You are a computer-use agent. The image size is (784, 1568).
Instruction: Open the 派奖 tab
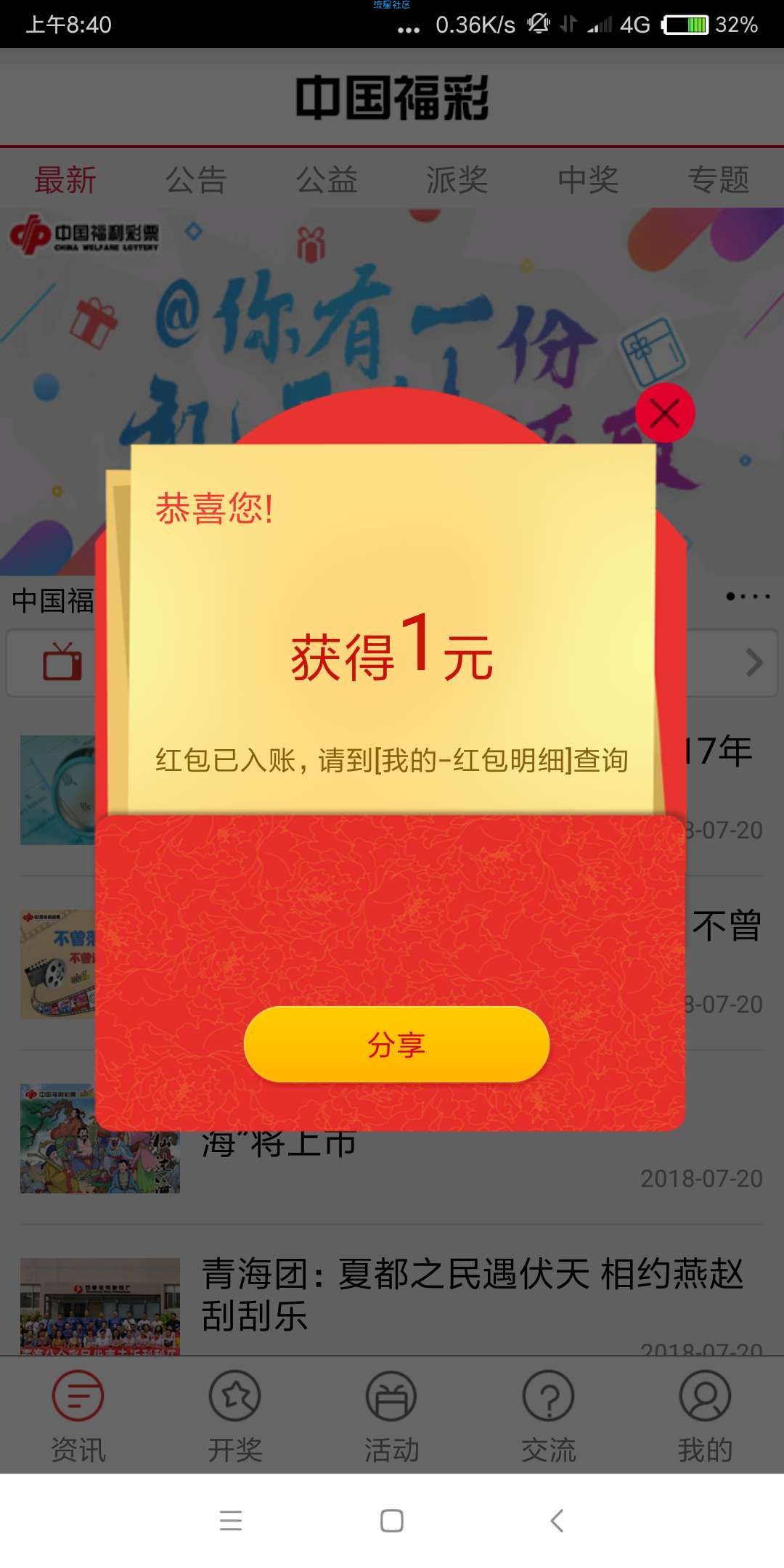point(457,179)
